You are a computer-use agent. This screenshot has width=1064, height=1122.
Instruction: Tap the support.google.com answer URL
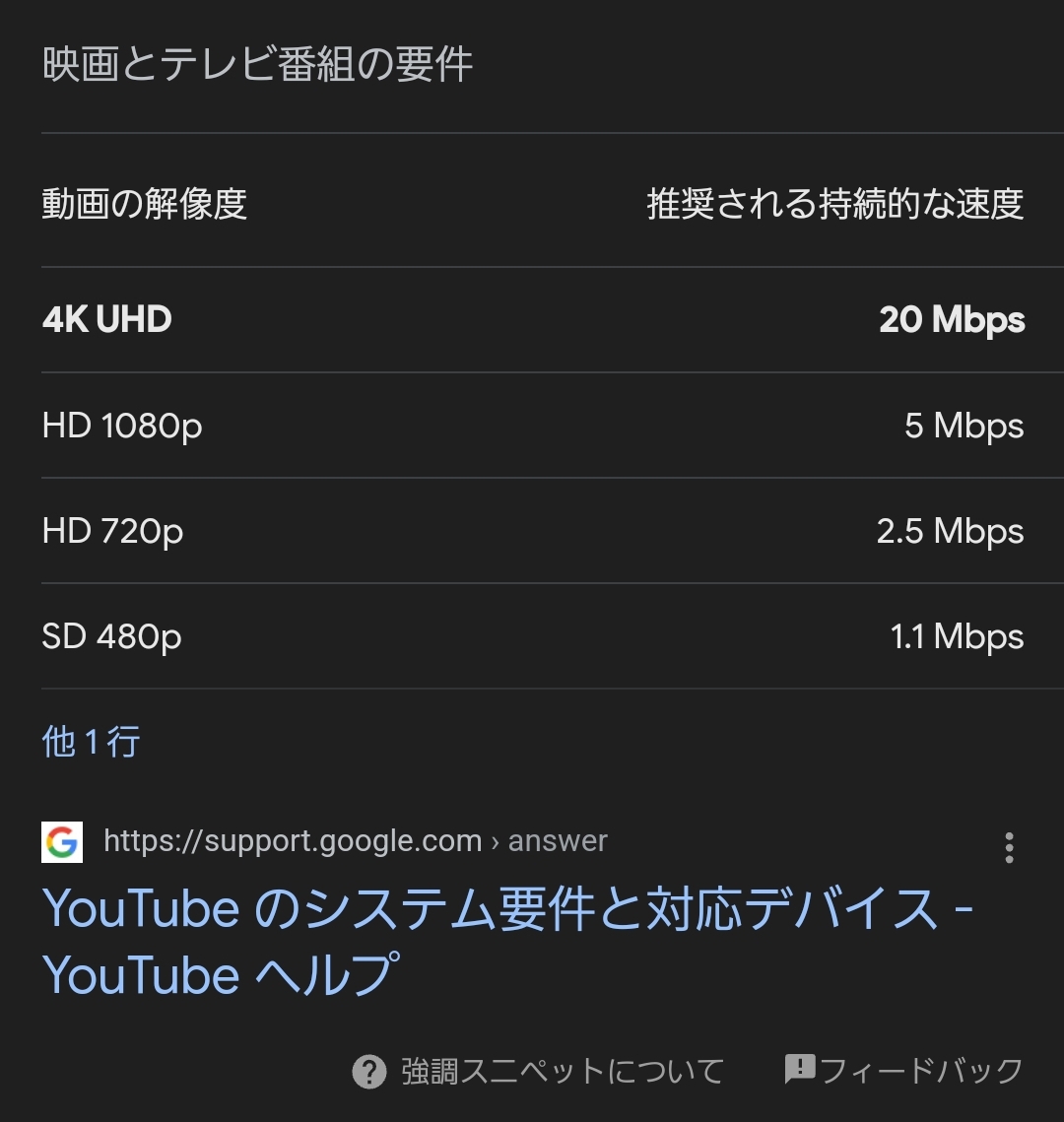(356, 841)
